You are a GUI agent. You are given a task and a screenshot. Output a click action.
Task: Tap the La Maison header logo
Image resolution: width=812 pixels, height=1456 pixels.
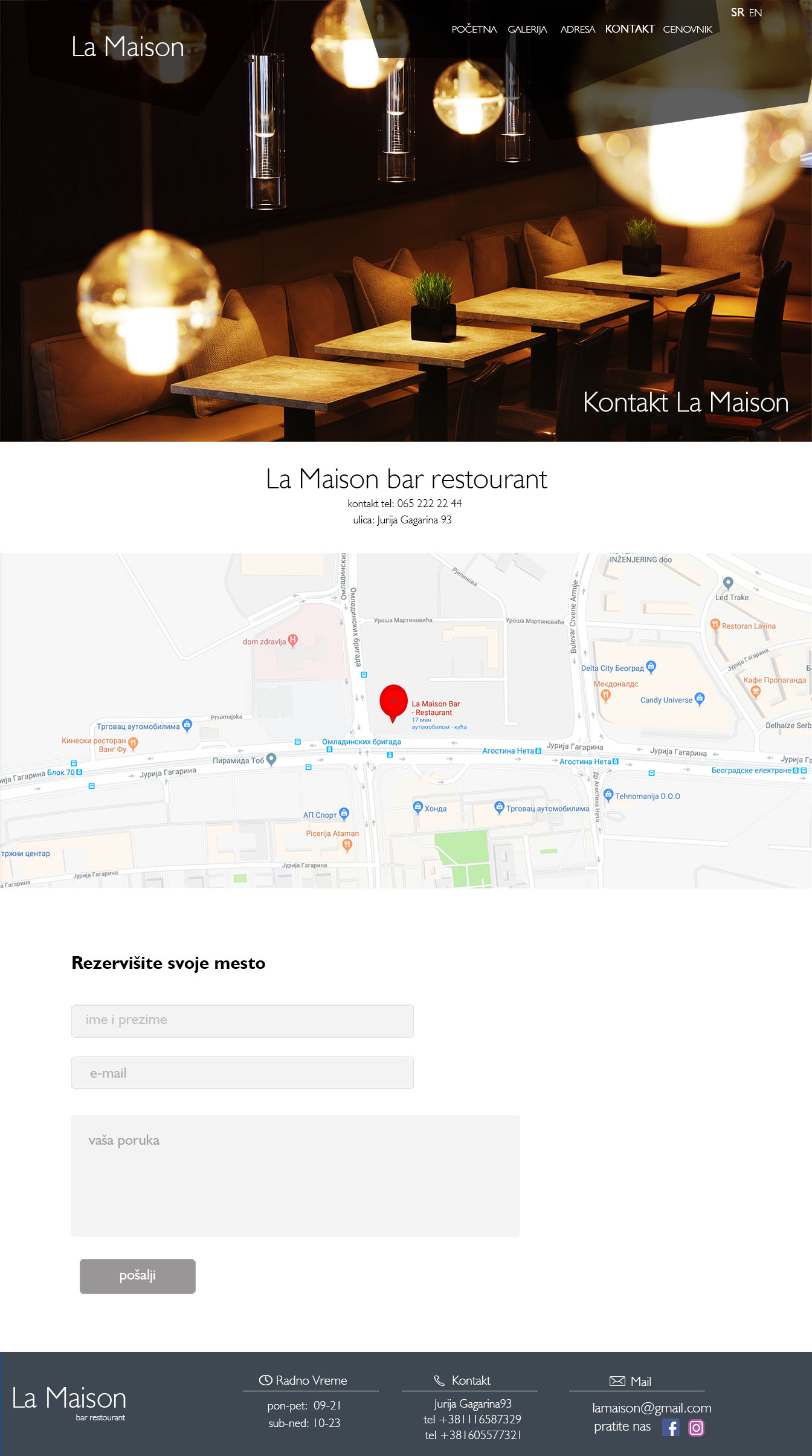[127, 47]
